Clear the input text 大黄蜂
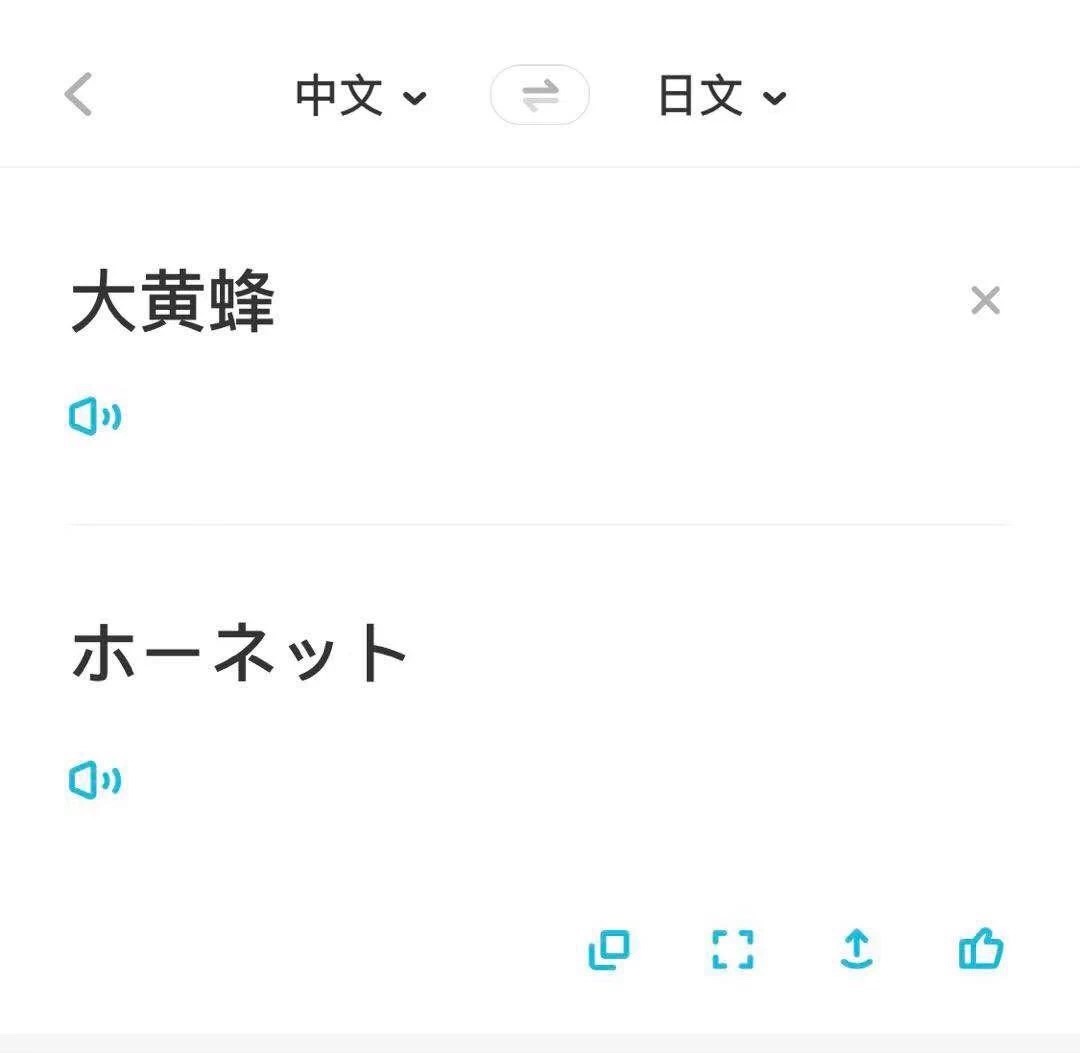This screenshot has height=1053, width=1080. point(985,300)
